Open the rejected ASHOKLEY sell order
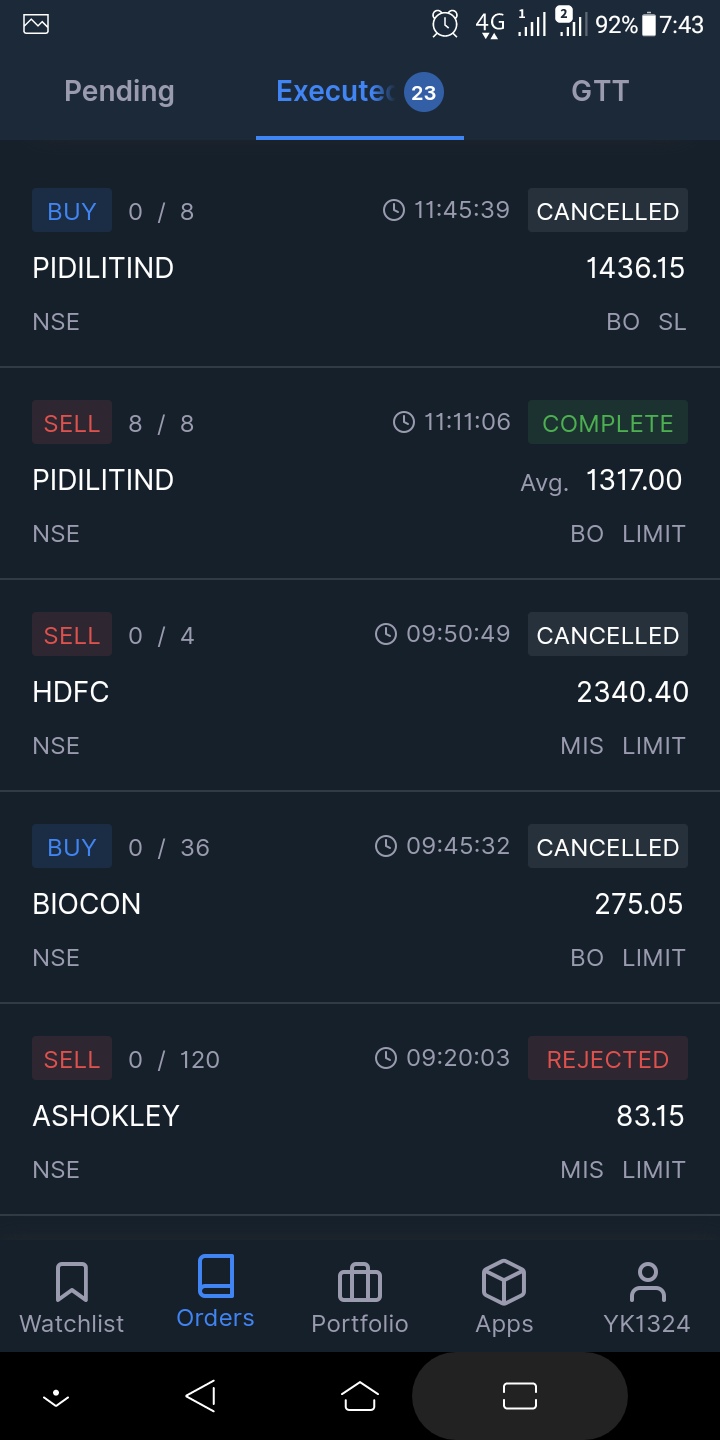 tap(360, 1114)
